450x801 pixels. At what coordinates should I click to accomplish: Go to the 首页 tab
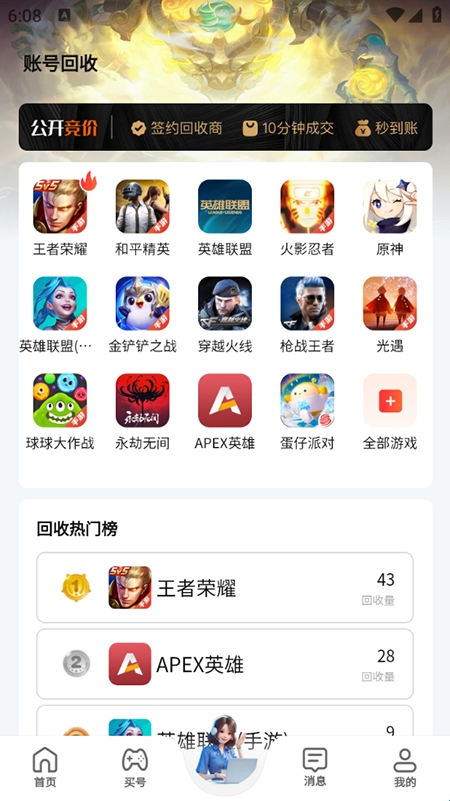[x=45, y=767]
